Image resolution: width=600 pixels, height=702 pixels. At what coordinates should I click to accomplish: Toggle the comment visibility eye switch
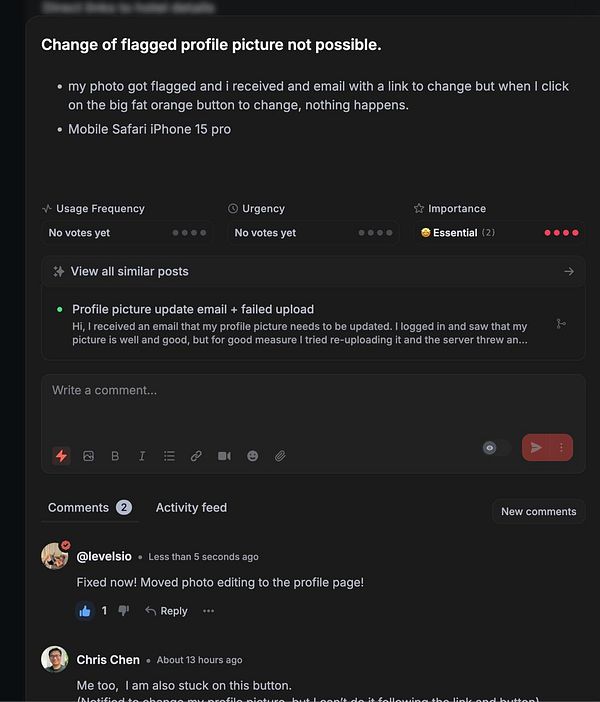[494, 448]
